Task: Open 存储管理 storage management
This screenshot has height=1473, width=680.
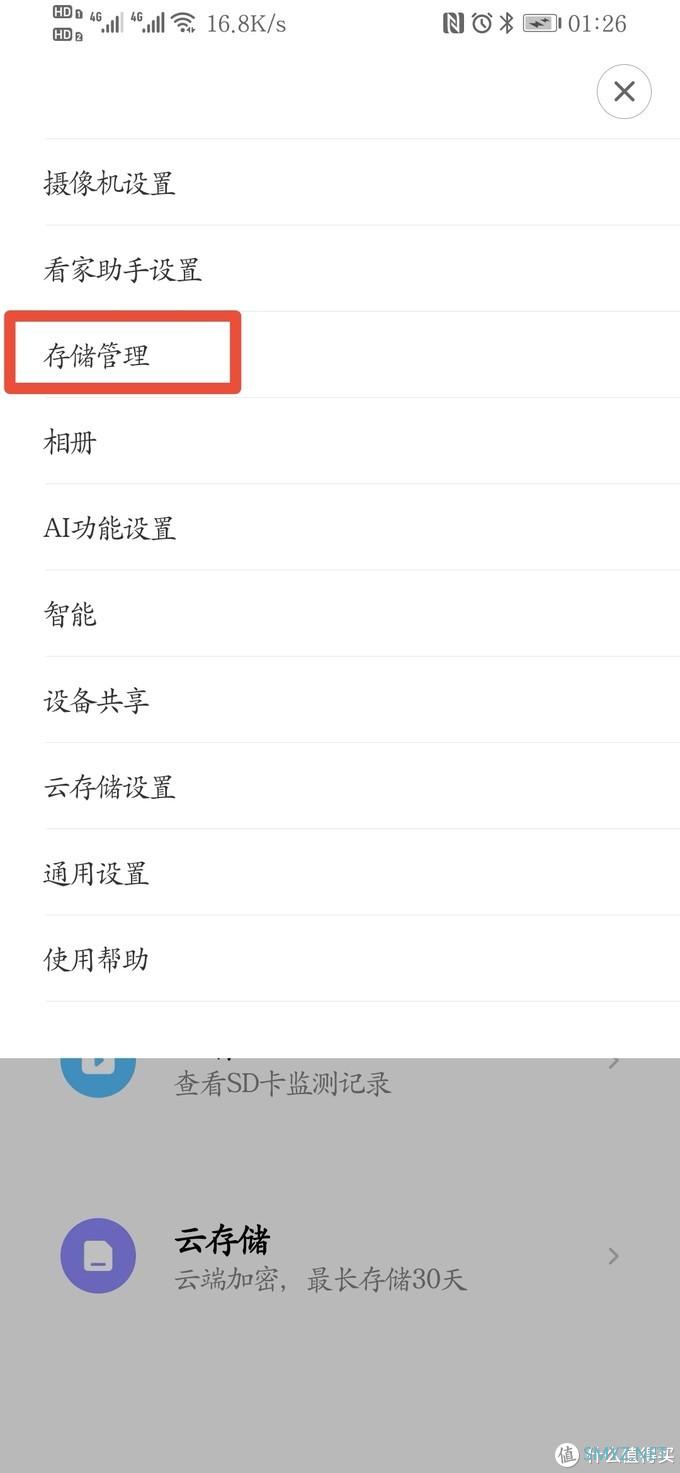Action: point(97,355)
